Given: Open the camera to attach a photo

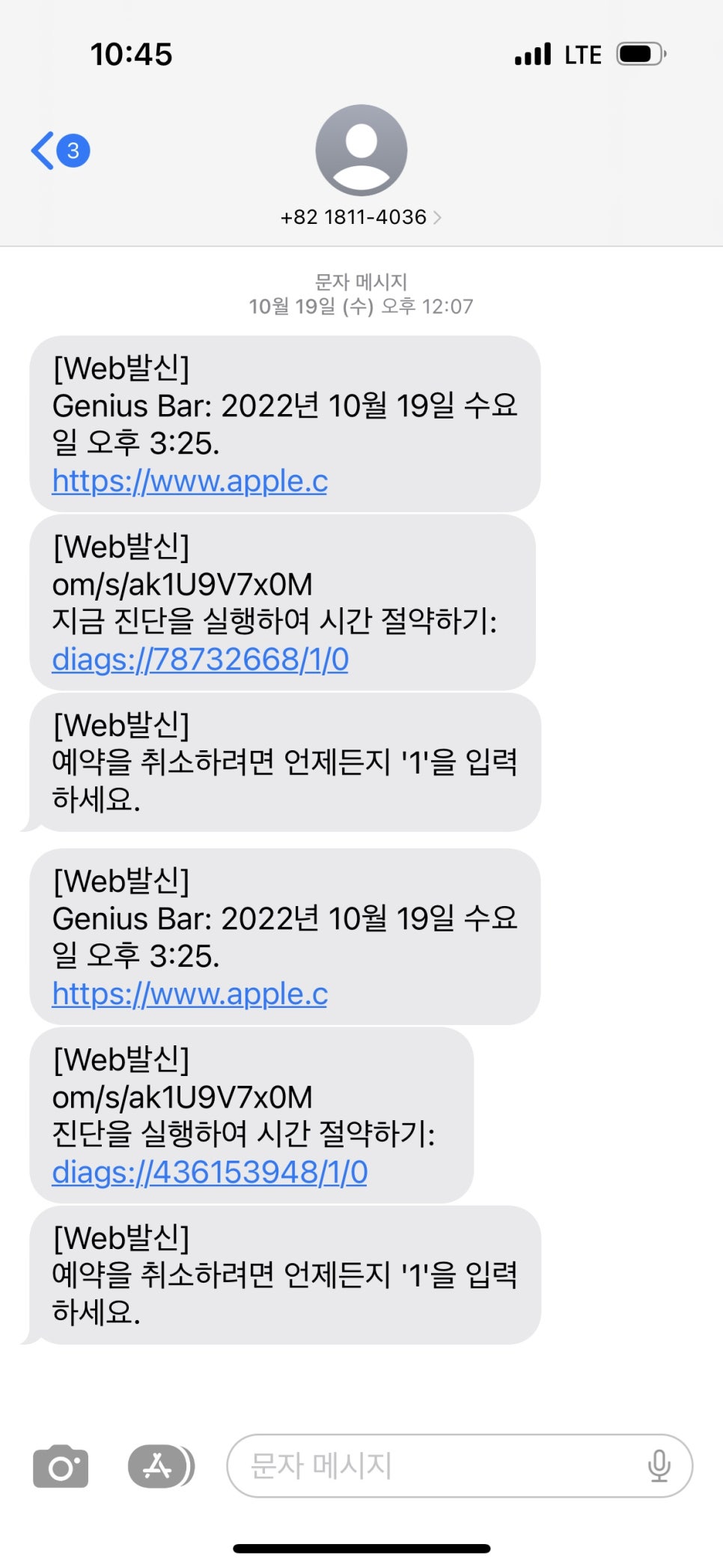Looking at the screenshot, I should [x=61, y=1466].
